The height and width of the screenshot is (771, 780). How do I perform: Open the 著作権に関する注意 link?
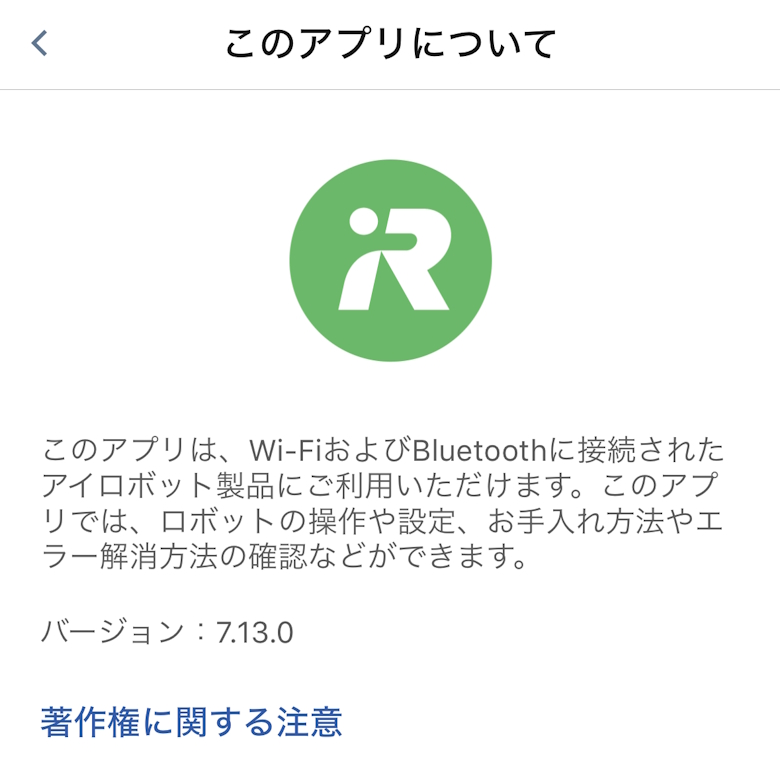(191, 721)
